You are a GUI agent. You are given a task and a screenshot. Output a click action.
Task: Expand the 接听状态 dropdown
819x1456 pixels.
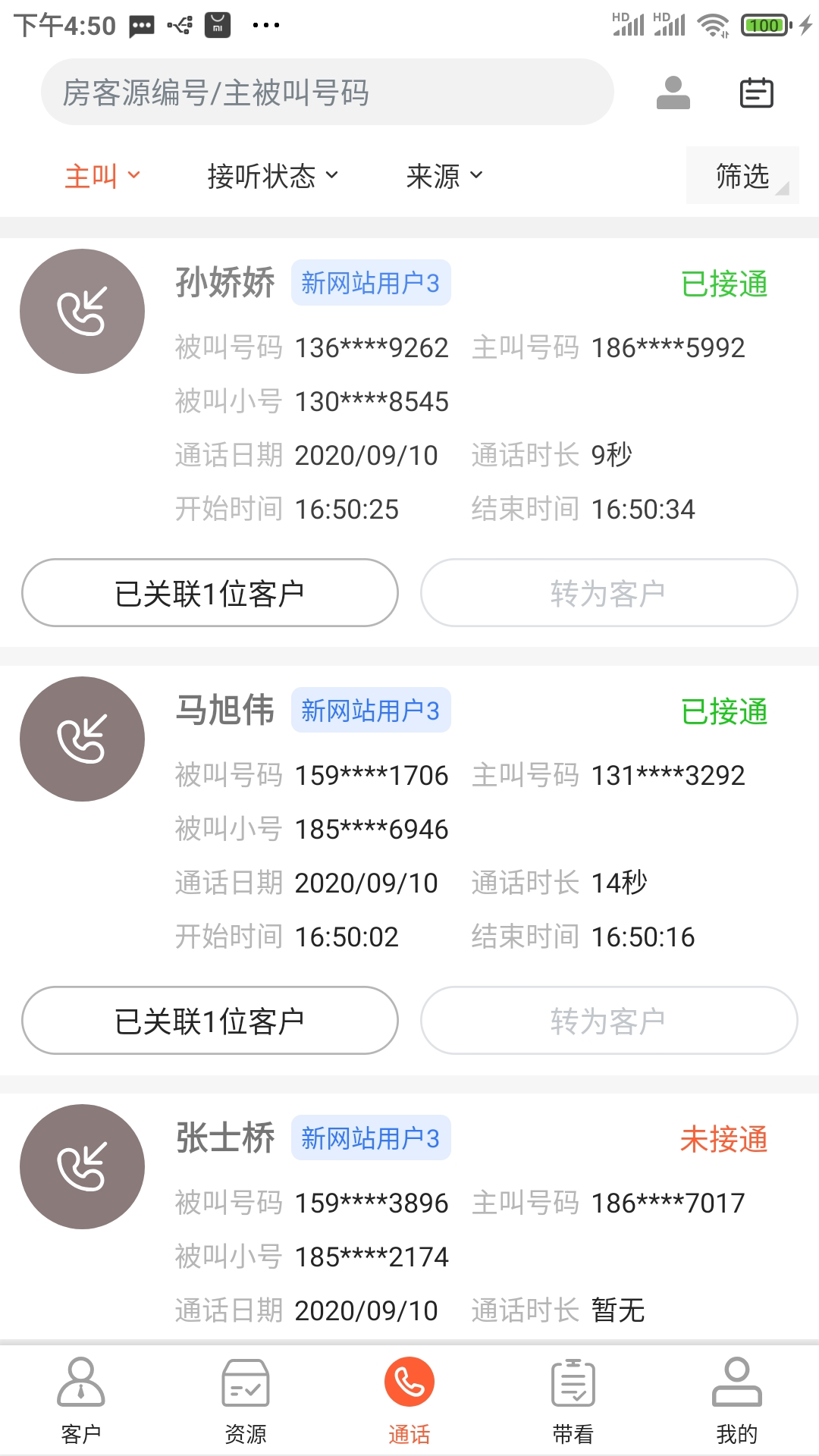[x=272, y=176]
